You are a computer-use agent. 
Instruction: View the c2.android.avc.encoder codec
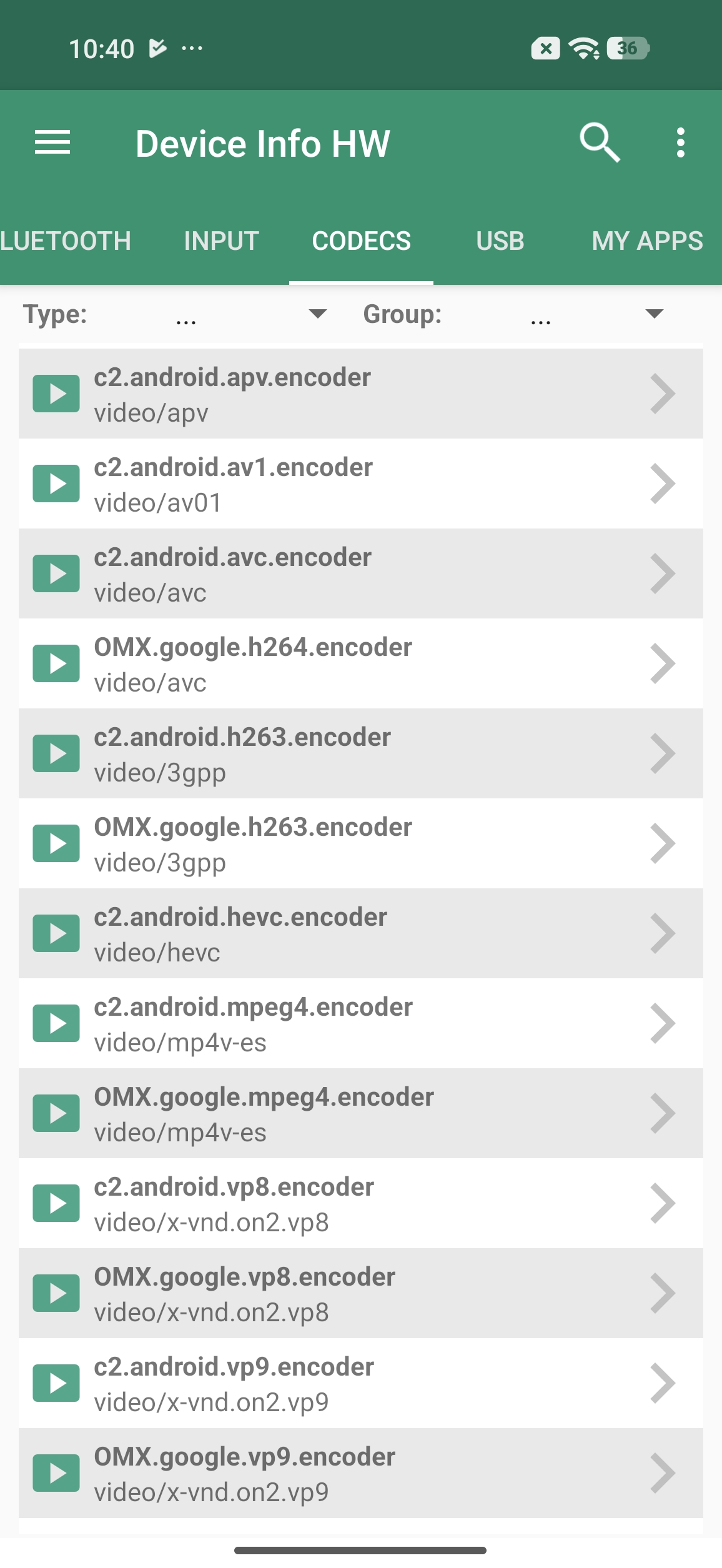click(x=360, y=574)
